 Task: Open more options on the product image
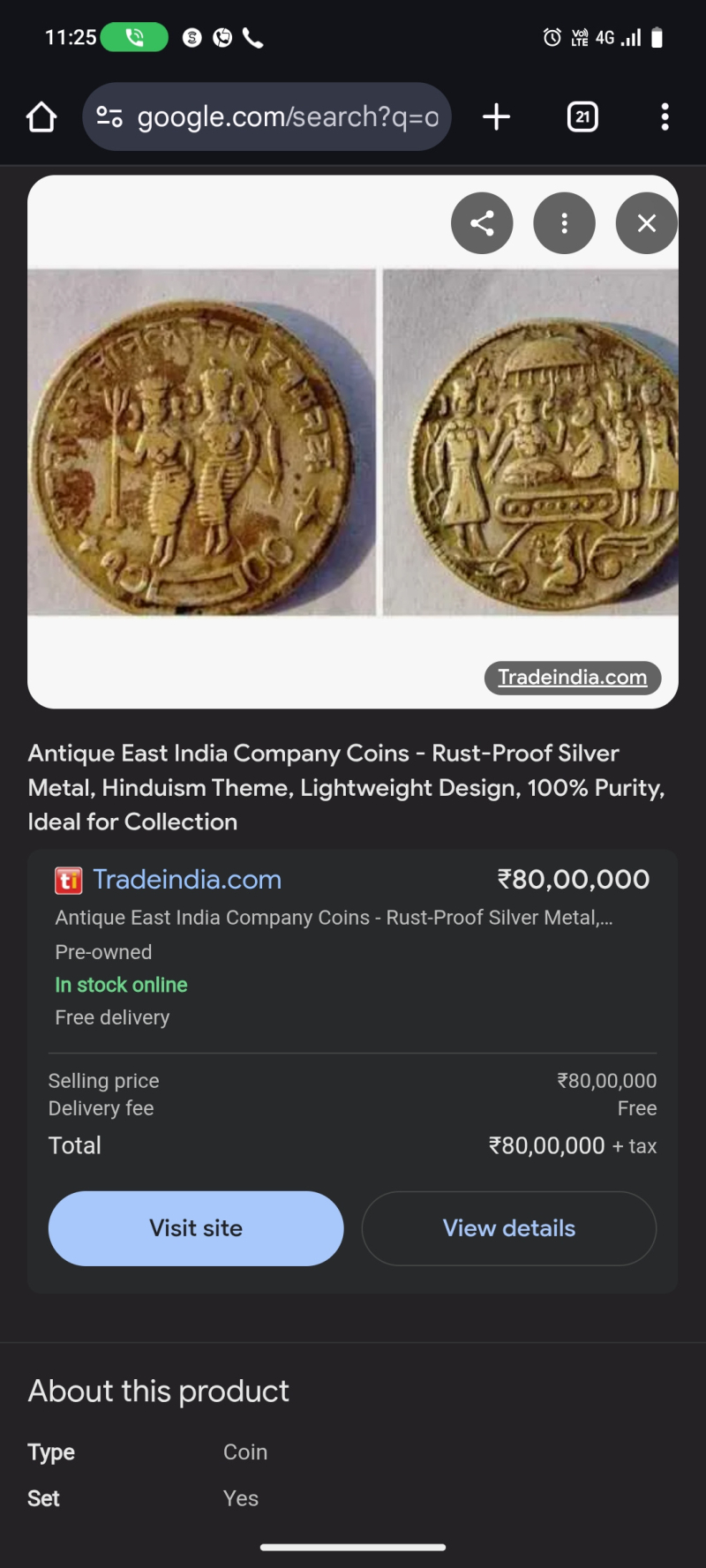click(564, 223)
